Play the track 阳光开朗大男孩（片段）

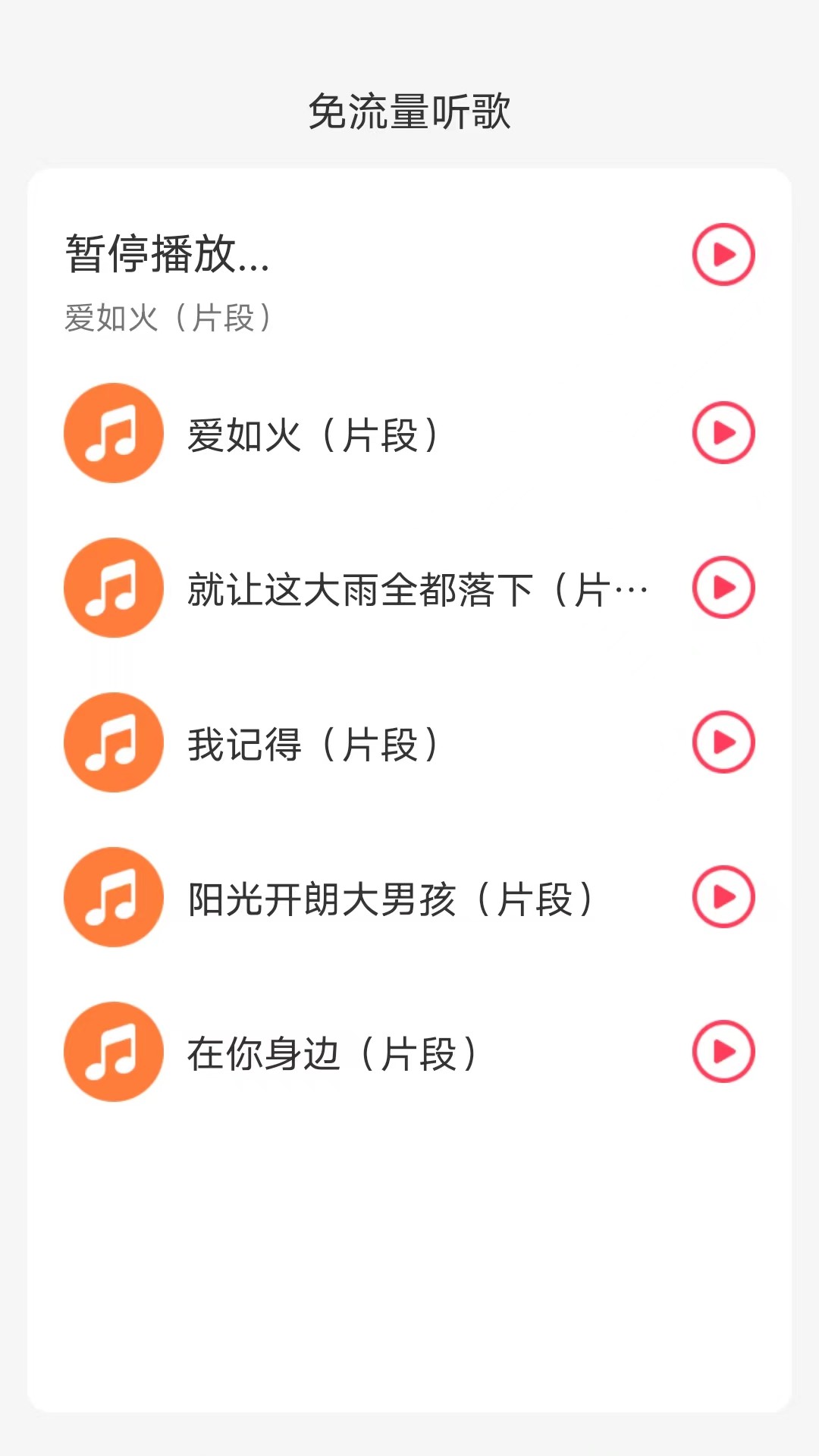pyautogui.click(x=723, y=898)
